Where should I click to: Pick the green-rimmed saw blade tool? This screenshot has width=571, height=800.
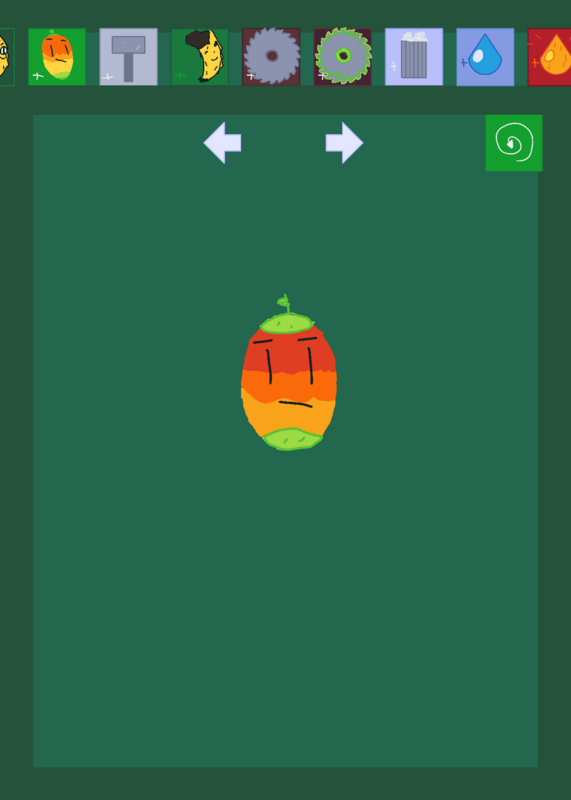tap(342, 57)
